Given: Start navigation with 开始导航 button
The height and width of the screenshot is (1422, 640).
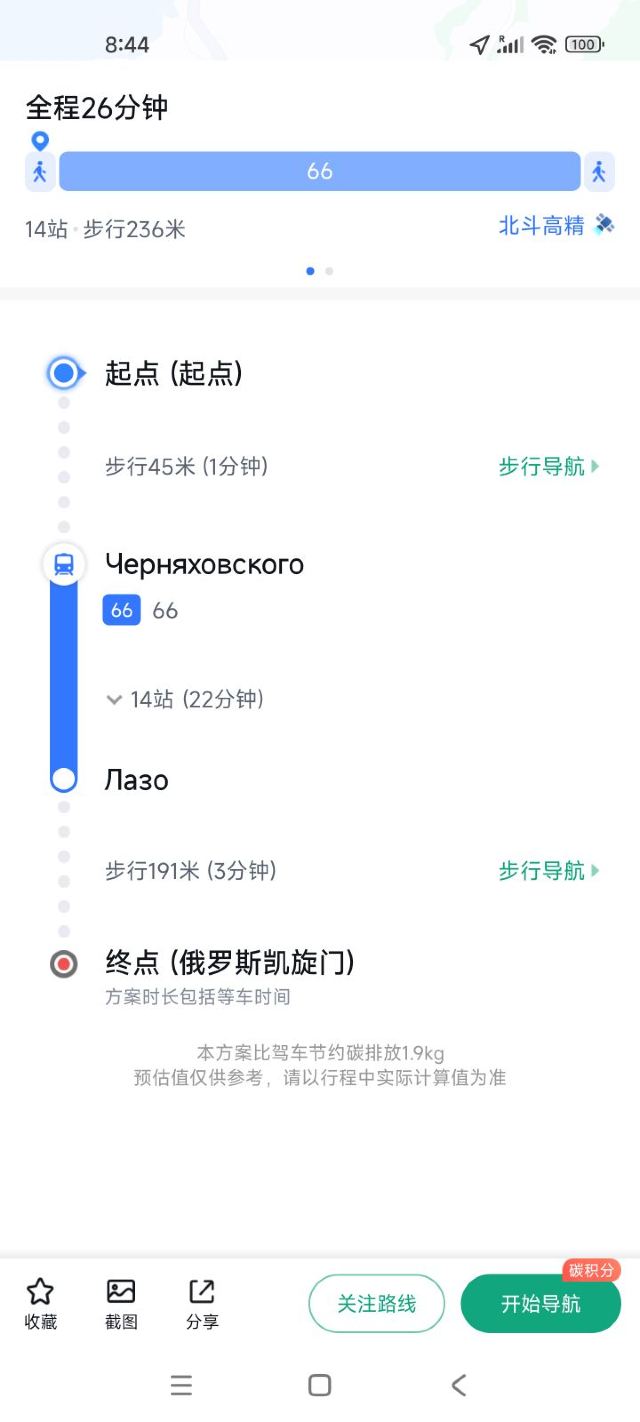Looking at the screenshot, I should [x=540, y=1304].
